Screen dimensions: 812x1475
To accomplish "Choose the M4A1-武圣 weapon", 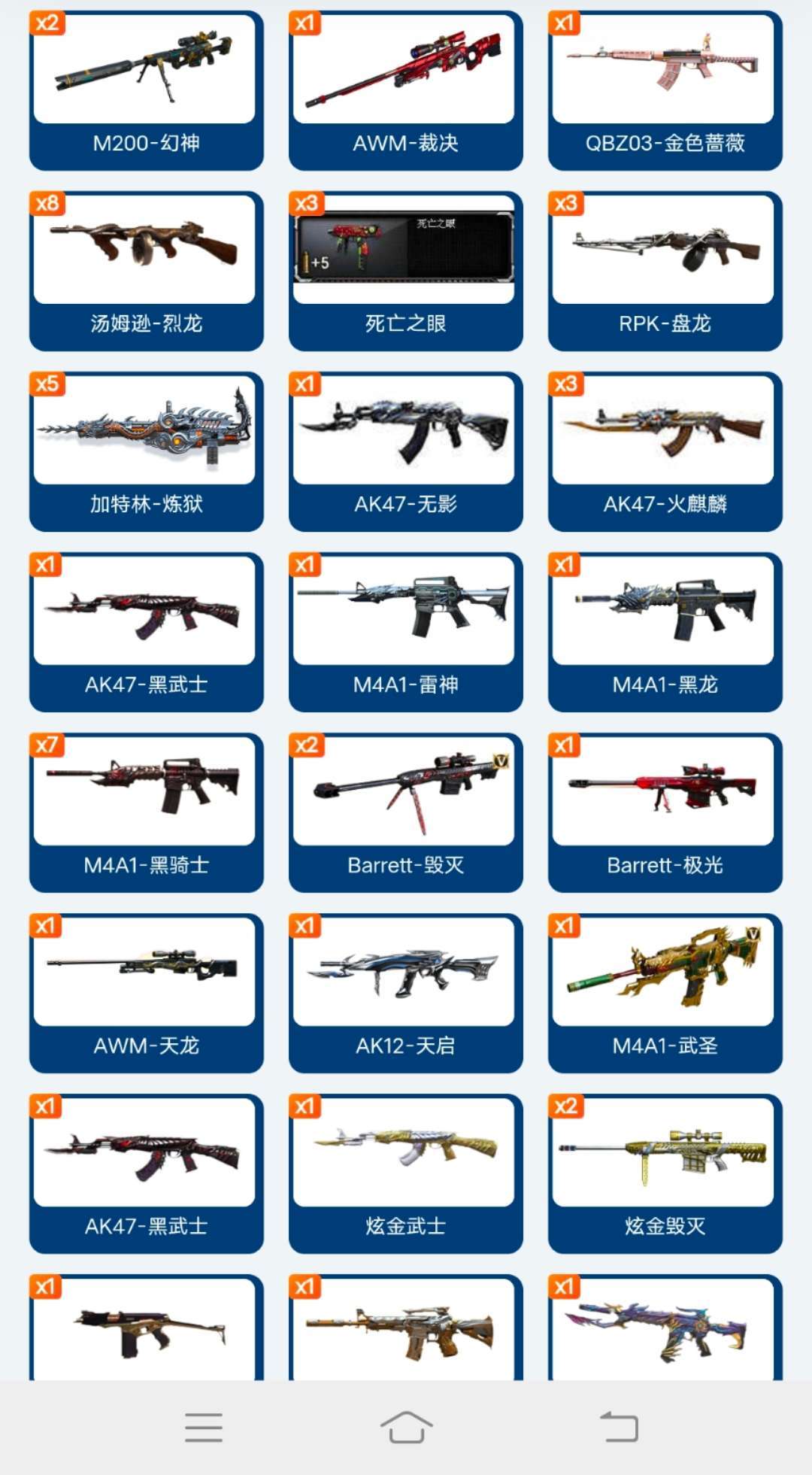I will pos(665,993).
